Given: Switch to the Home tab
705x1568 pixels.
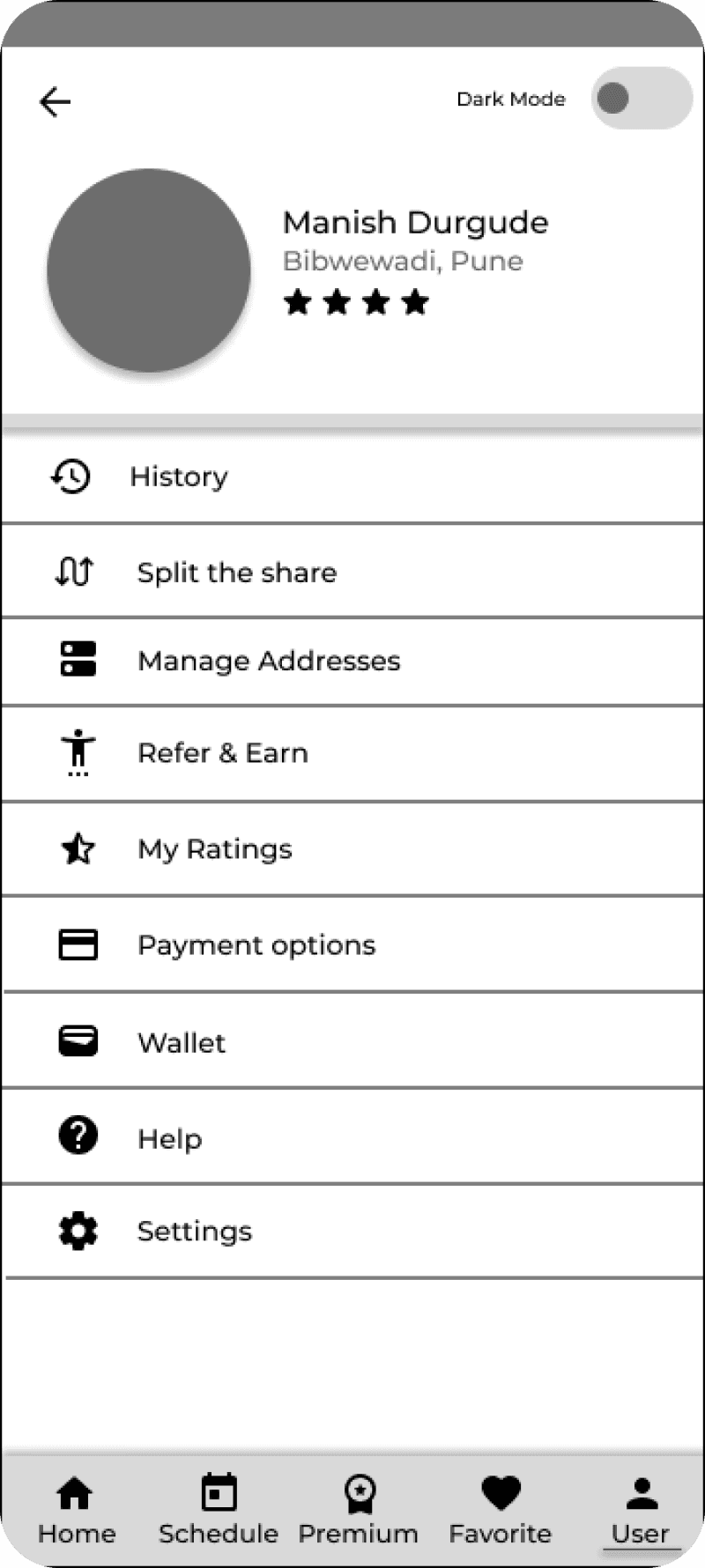Looking at the screenshot, I should pos(76,1510).
